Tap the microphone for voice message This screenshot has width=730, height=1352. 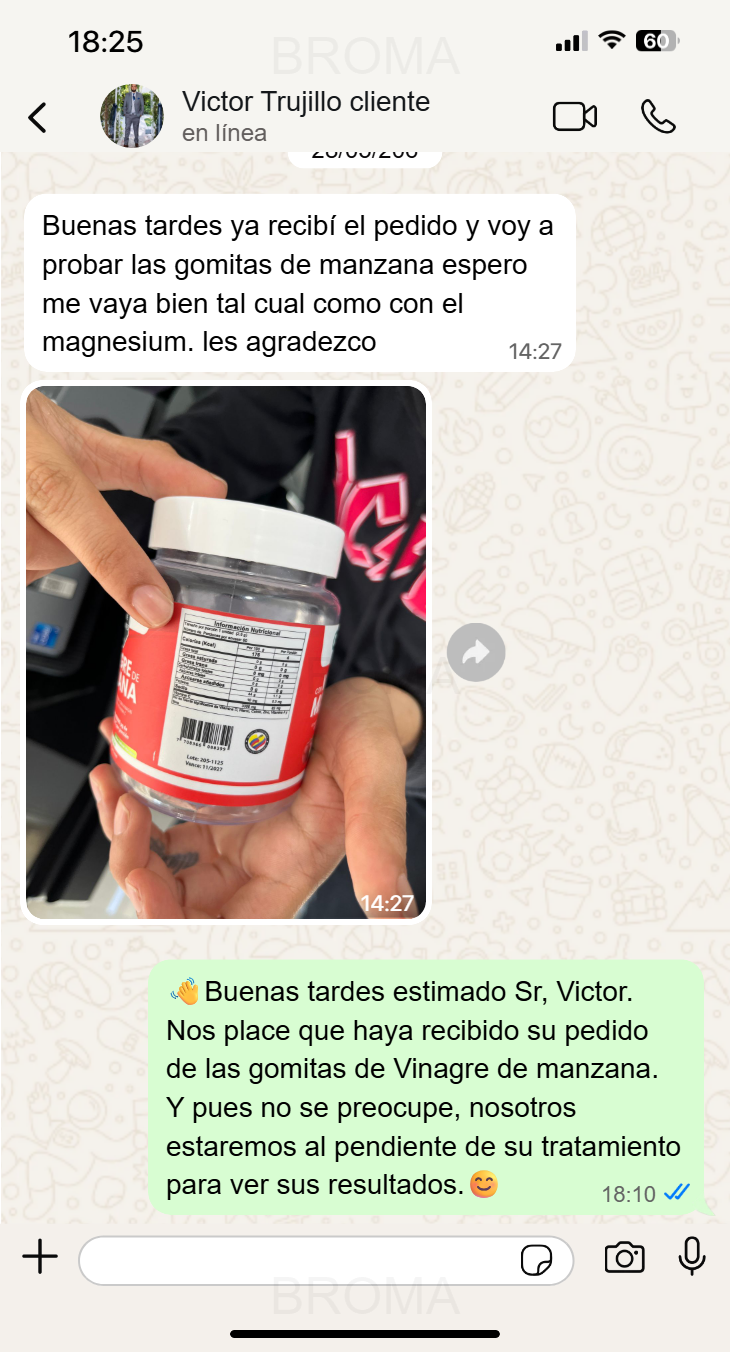[x=692, y=1257]
